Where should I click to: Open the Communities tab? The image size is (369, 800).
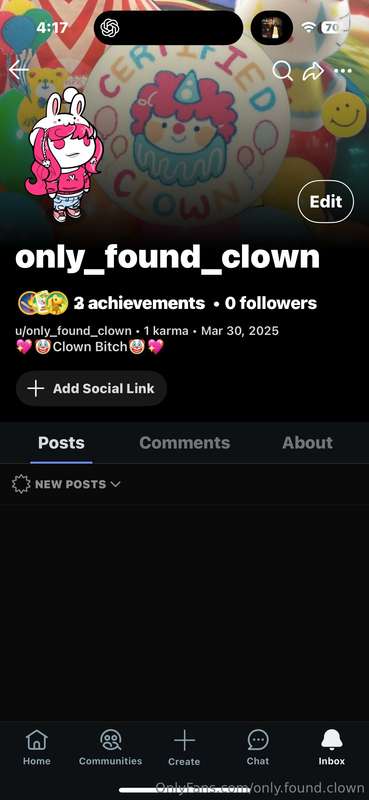110,747
